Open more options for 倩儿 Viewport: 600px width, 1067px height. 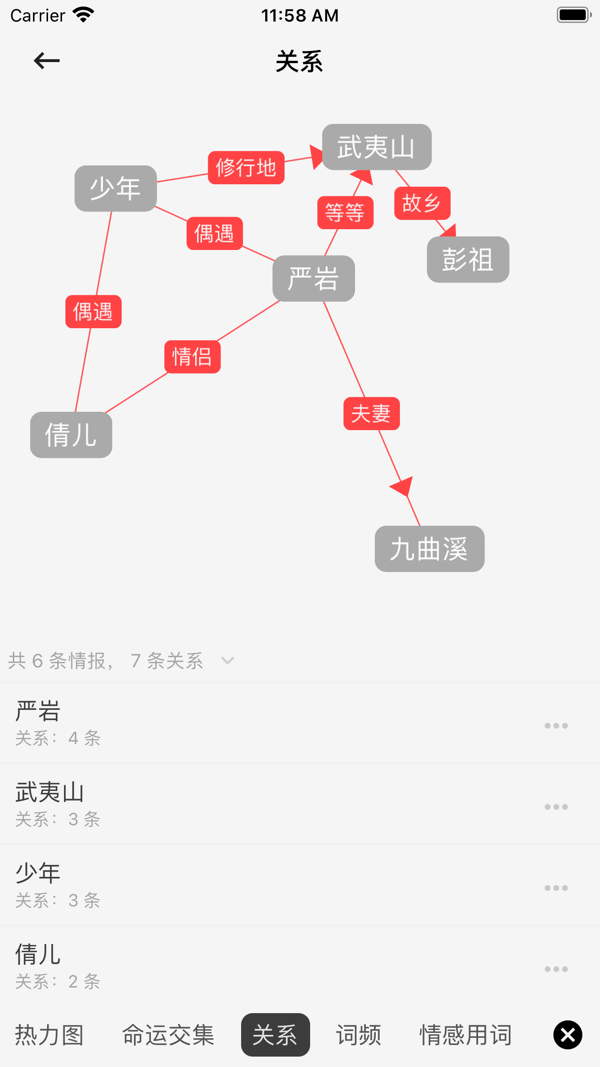tap(556, 968)
